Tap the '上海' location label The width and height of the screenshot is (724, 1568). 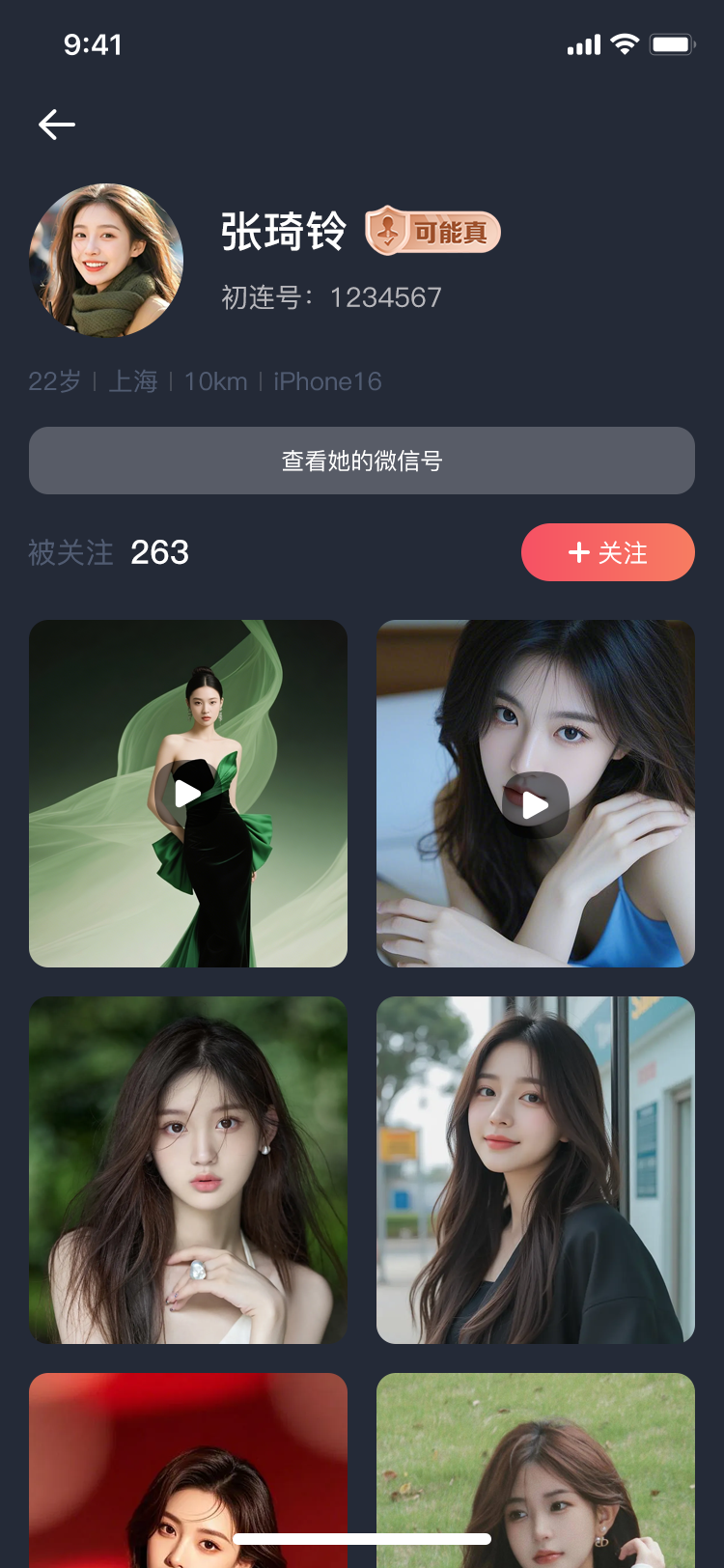(x=134, y=380)
